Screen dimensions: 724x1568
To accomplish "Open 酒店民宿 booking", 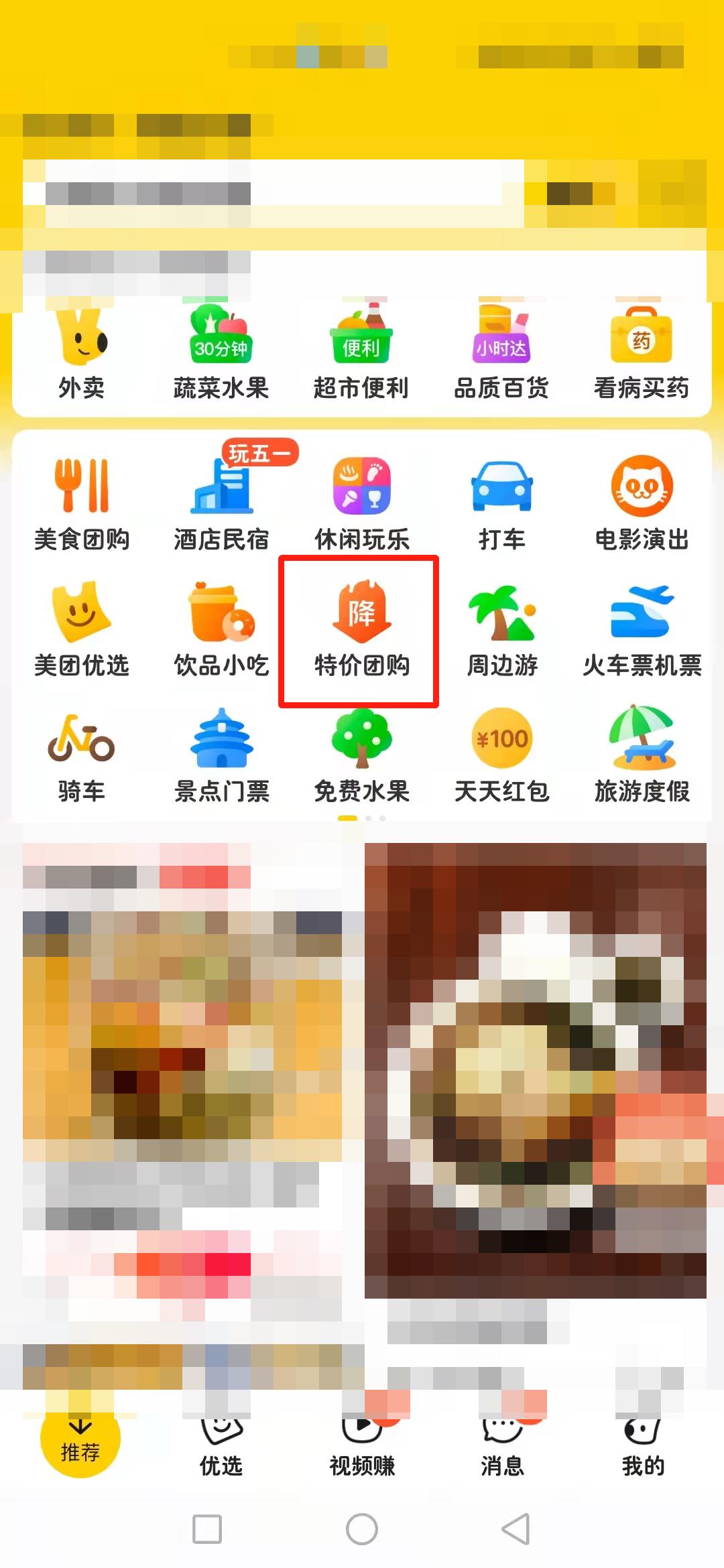I will click(x=221, y=504).
